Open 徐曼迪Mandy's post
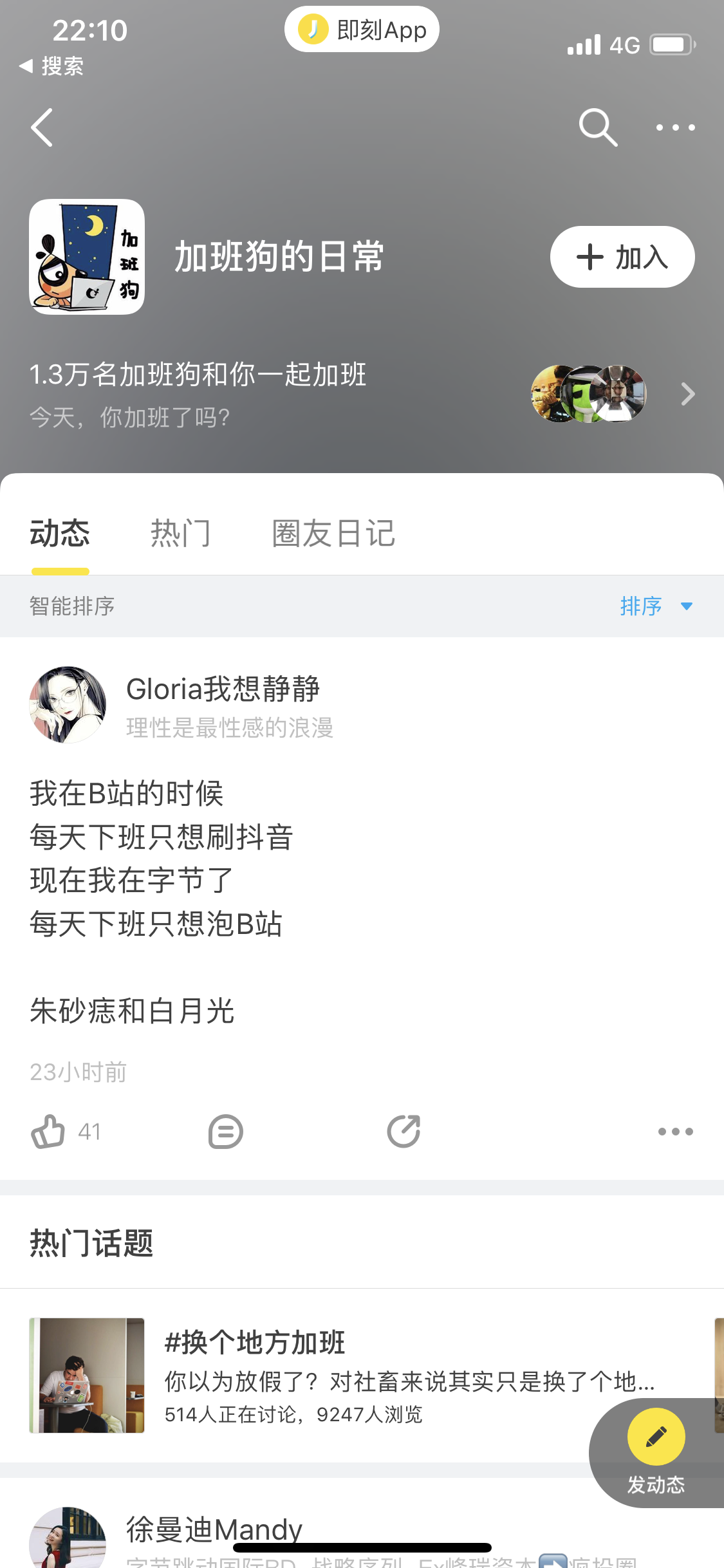This screenshot has width=724, height=1568. (x=362, y=1537)
